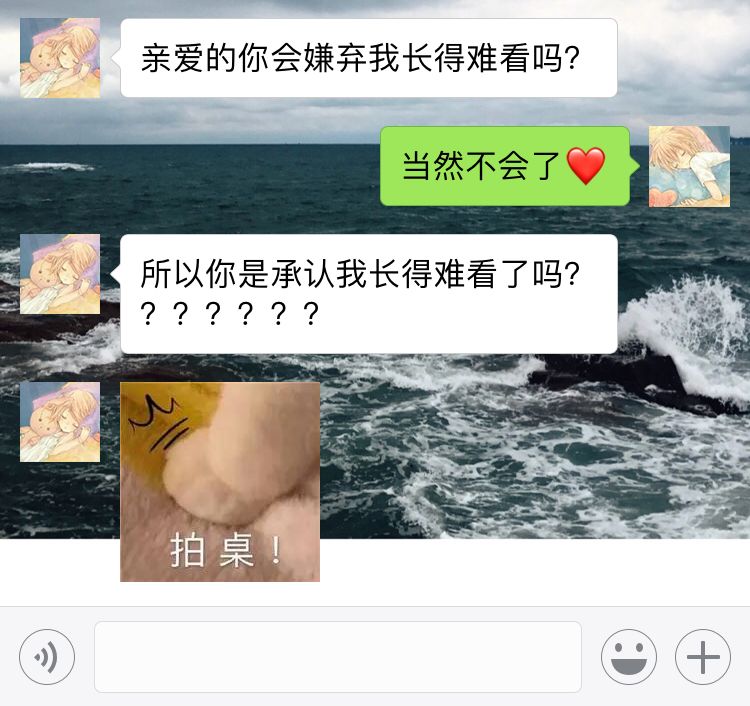This screenshot has height=706, width=750.
Task: Focus the message text input field
Action: 337,657
